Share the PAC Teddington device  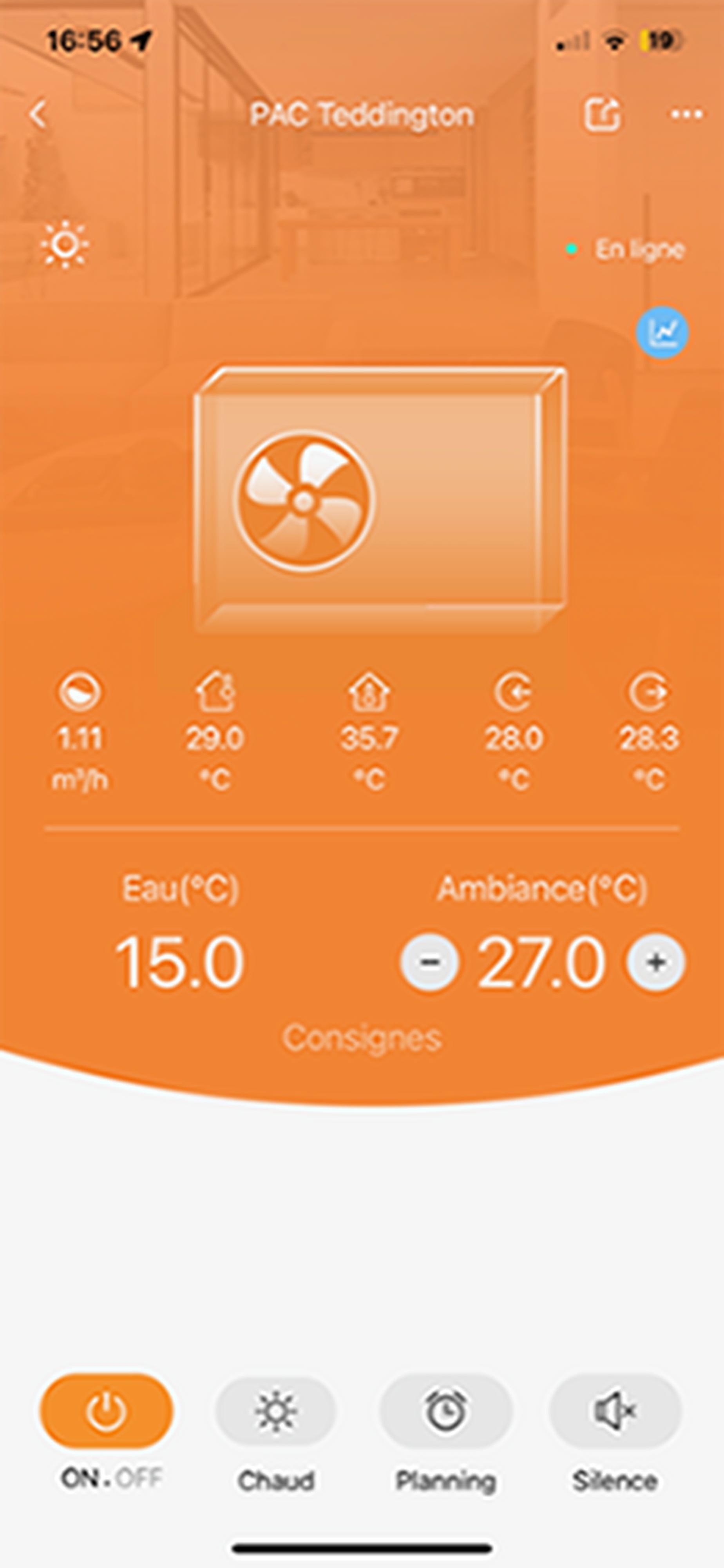click(602, 114)
